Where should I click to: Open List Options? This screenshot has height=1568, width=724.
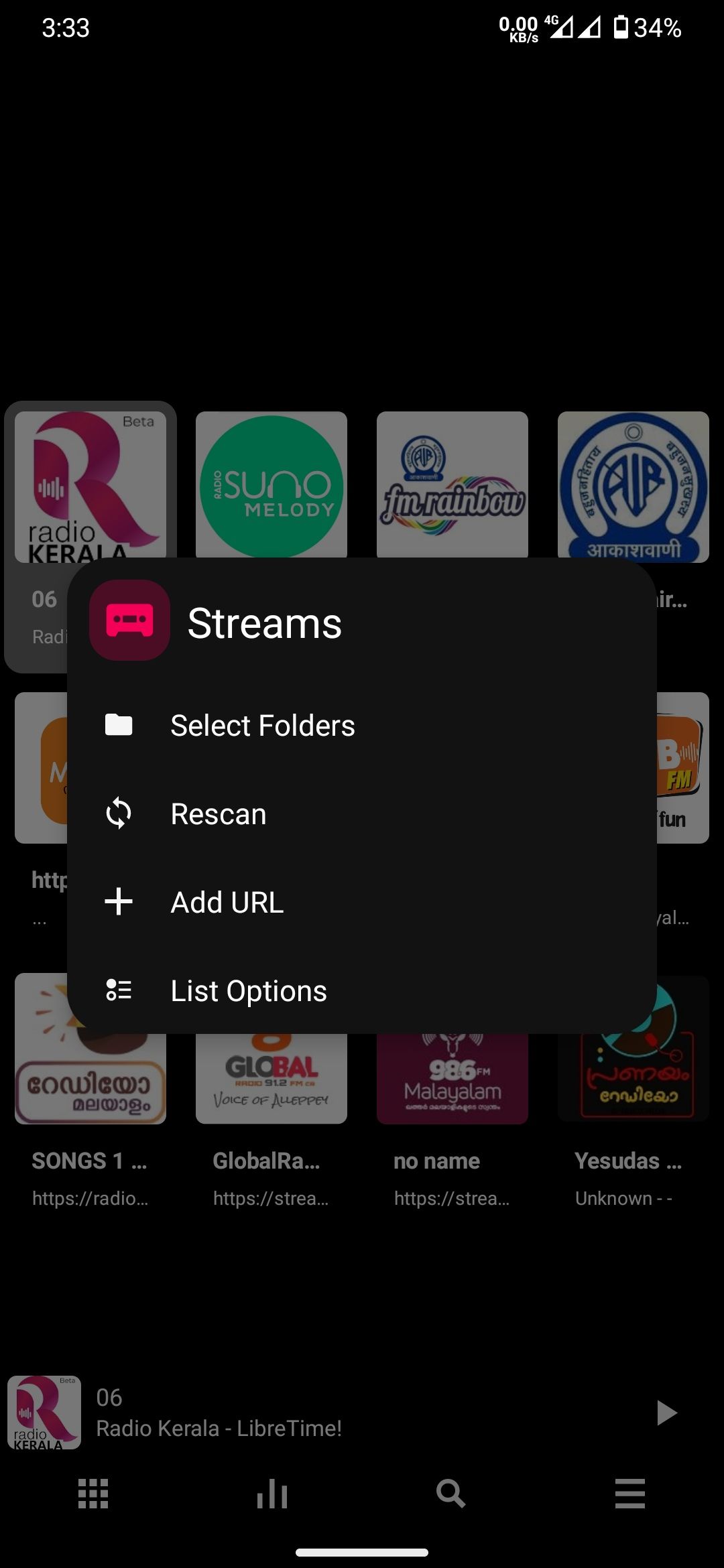point(248,991)
